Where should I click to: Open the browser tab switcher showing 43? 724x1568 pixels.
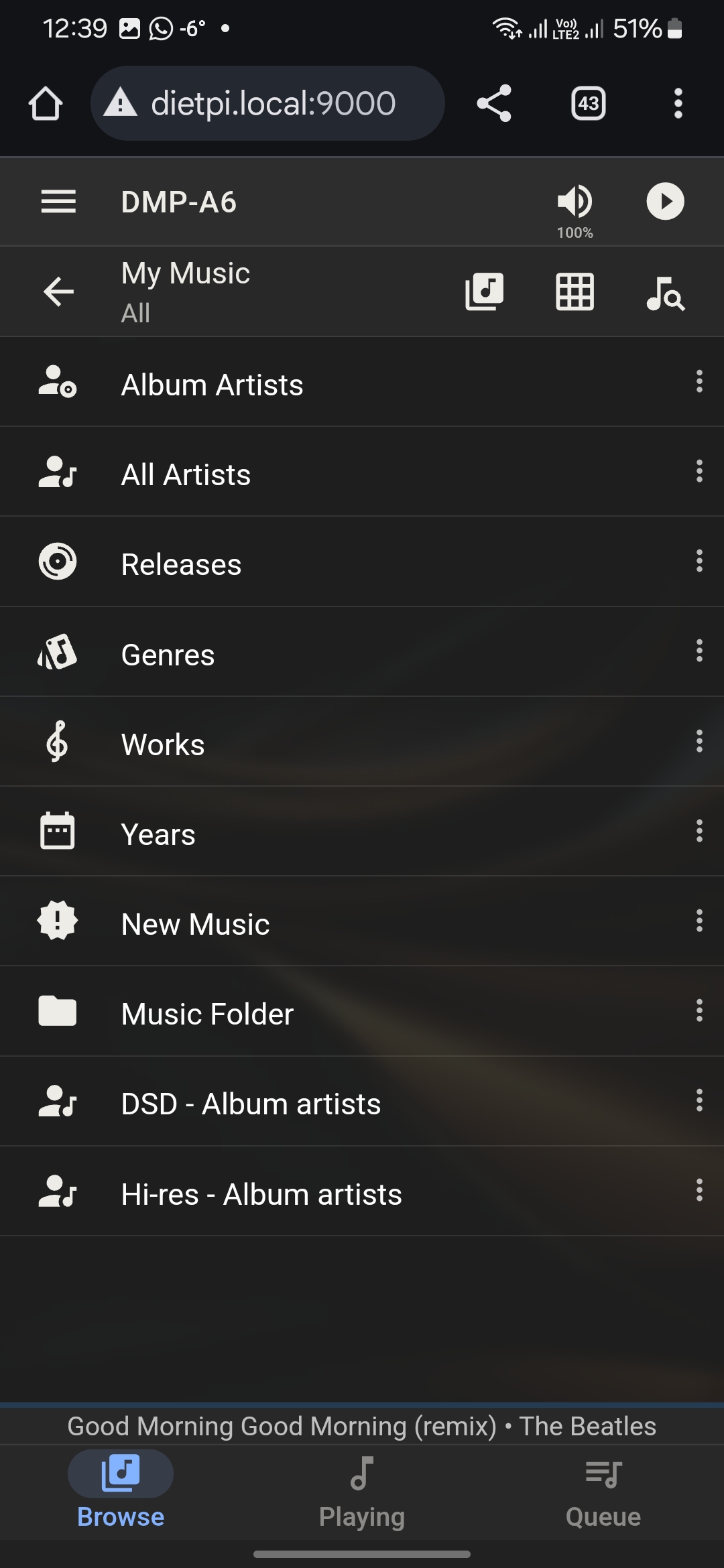(588, 103)
